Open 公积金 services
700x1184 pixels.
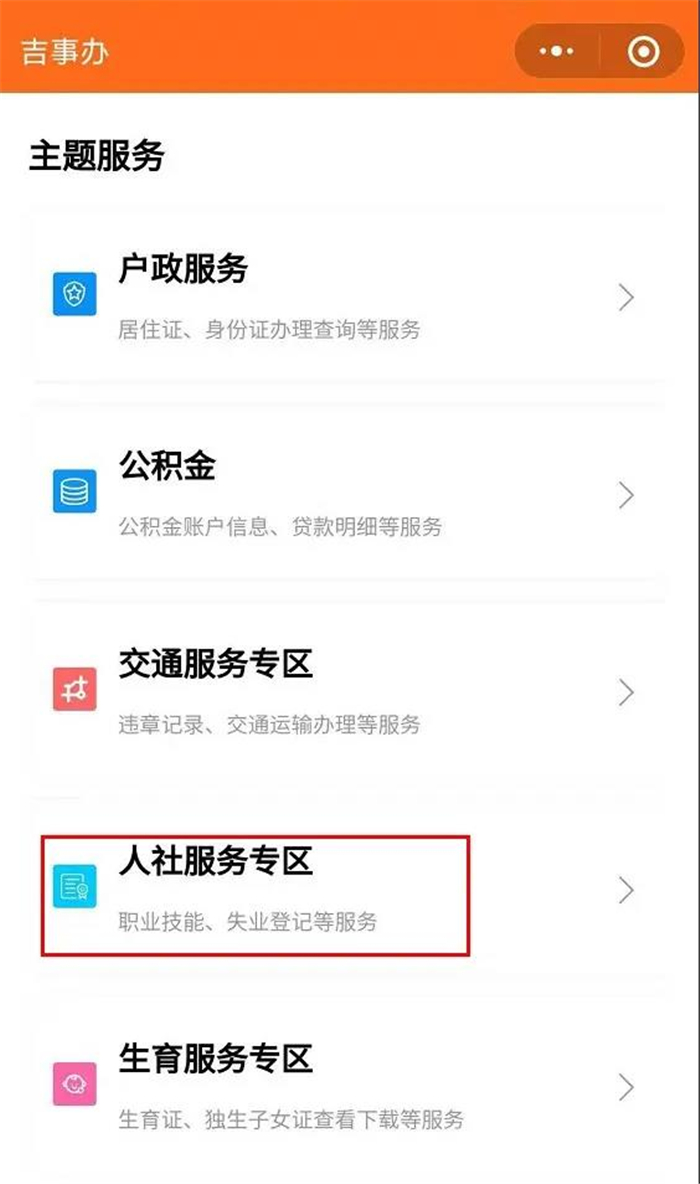coord(349,495)
